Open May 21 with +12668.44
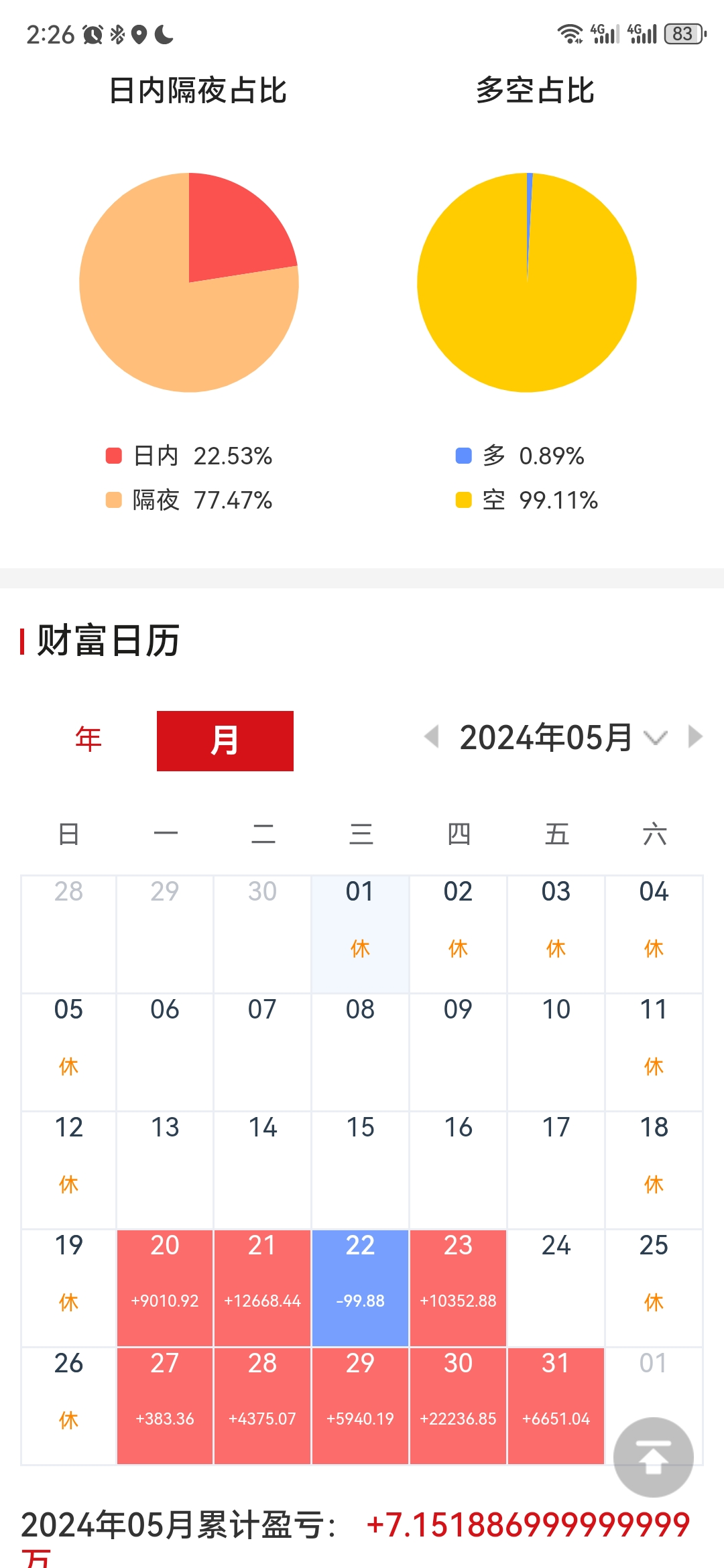The image size is (724, 1568). click(262, 1287)
